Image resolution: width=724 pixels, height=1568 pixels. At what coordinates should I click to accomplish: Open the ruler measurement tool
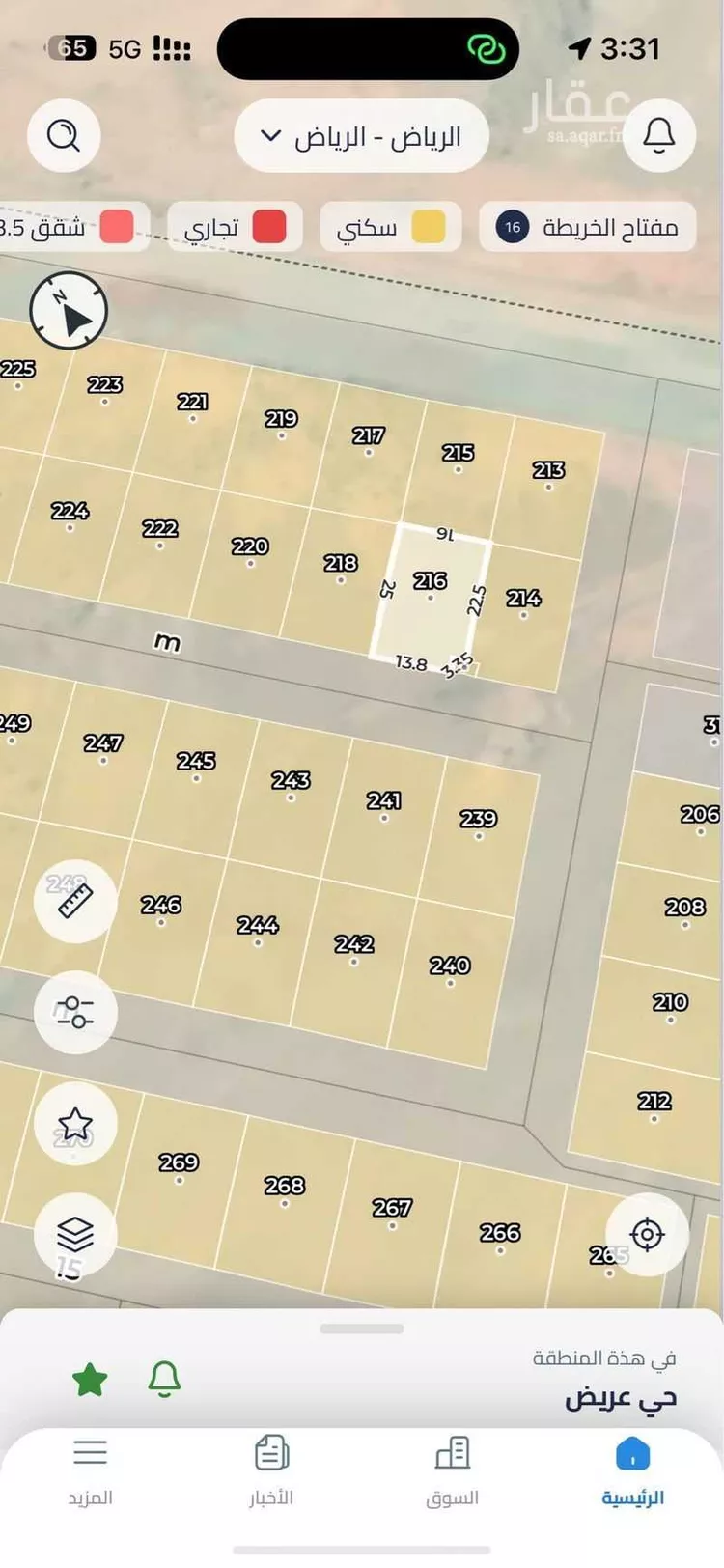click(x=75, y=900)
